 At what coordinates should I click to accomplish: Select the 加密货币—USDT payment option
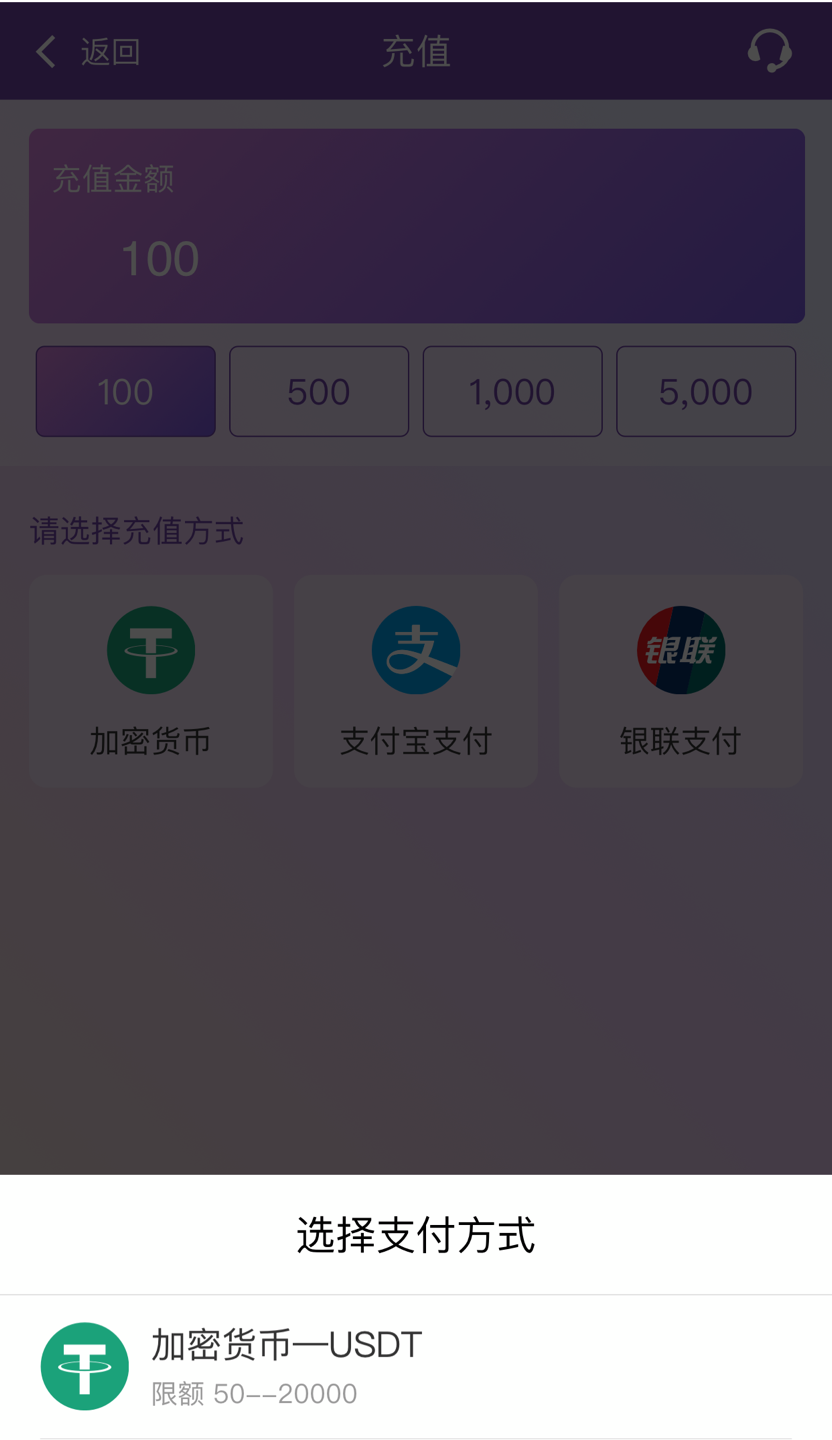point(415,1366)
